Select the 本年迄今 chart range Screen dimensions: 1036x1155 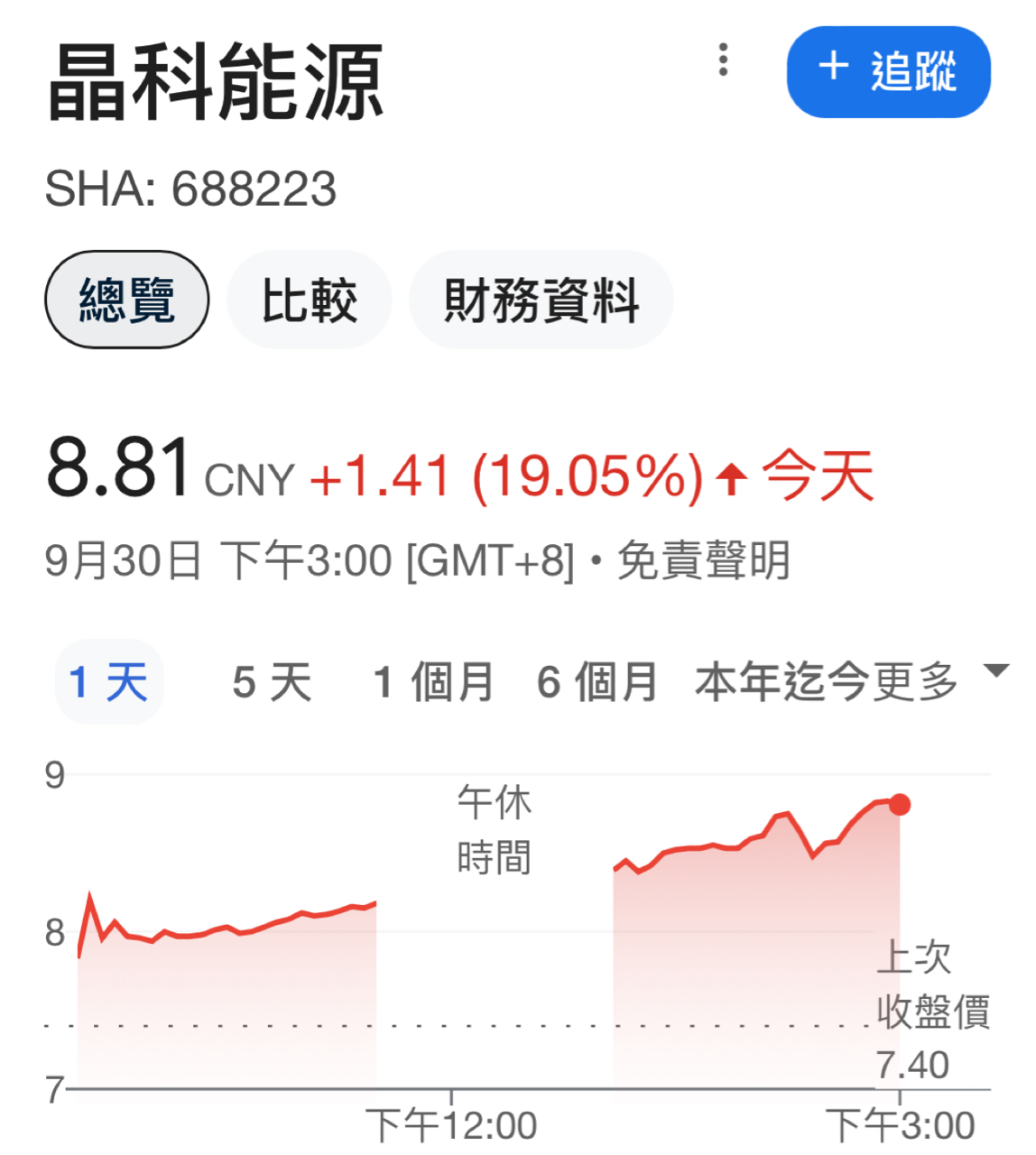tap(782, 682)
